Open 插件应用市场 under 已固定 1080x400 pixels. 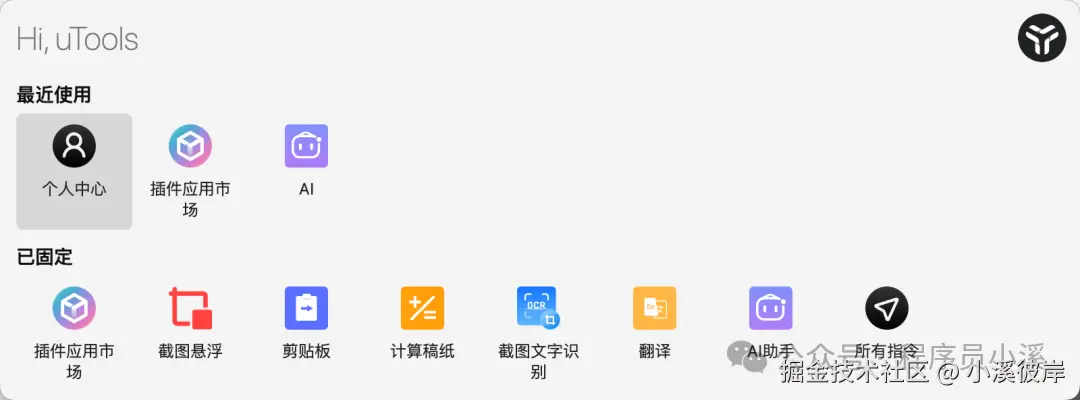click(74, 309)
